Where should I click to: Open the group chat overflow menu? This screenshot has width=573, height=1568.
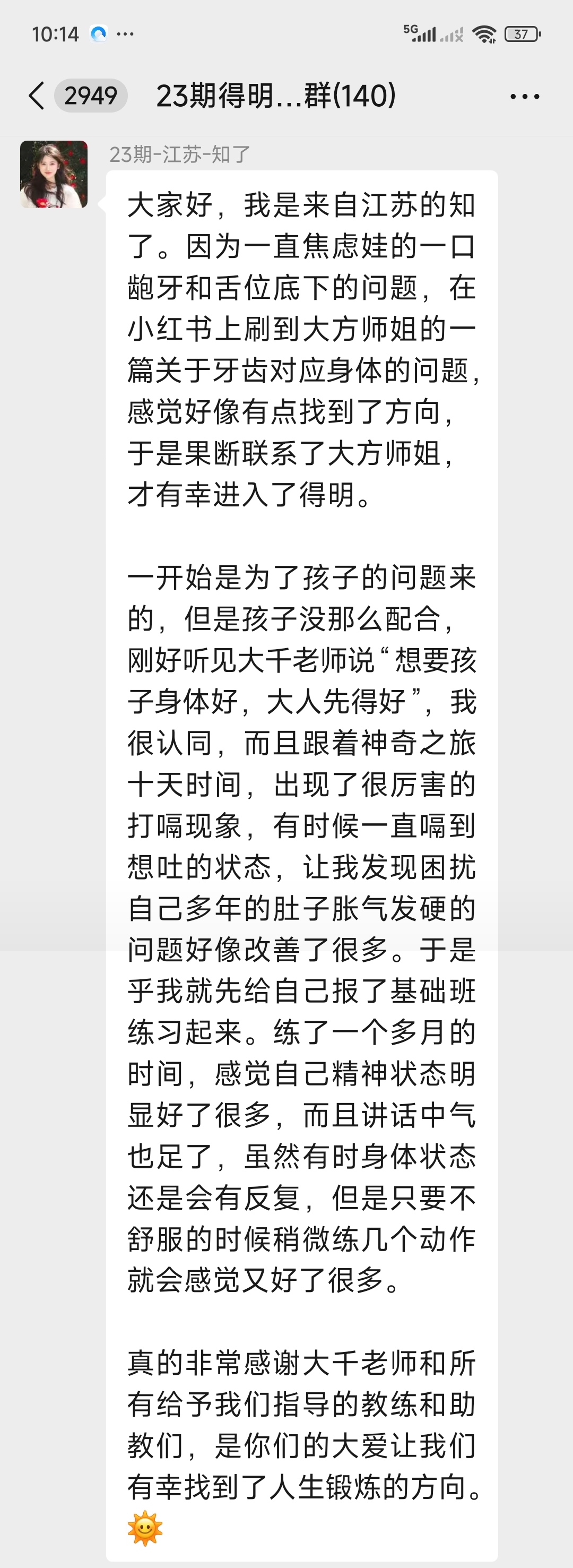pos(524,96)
